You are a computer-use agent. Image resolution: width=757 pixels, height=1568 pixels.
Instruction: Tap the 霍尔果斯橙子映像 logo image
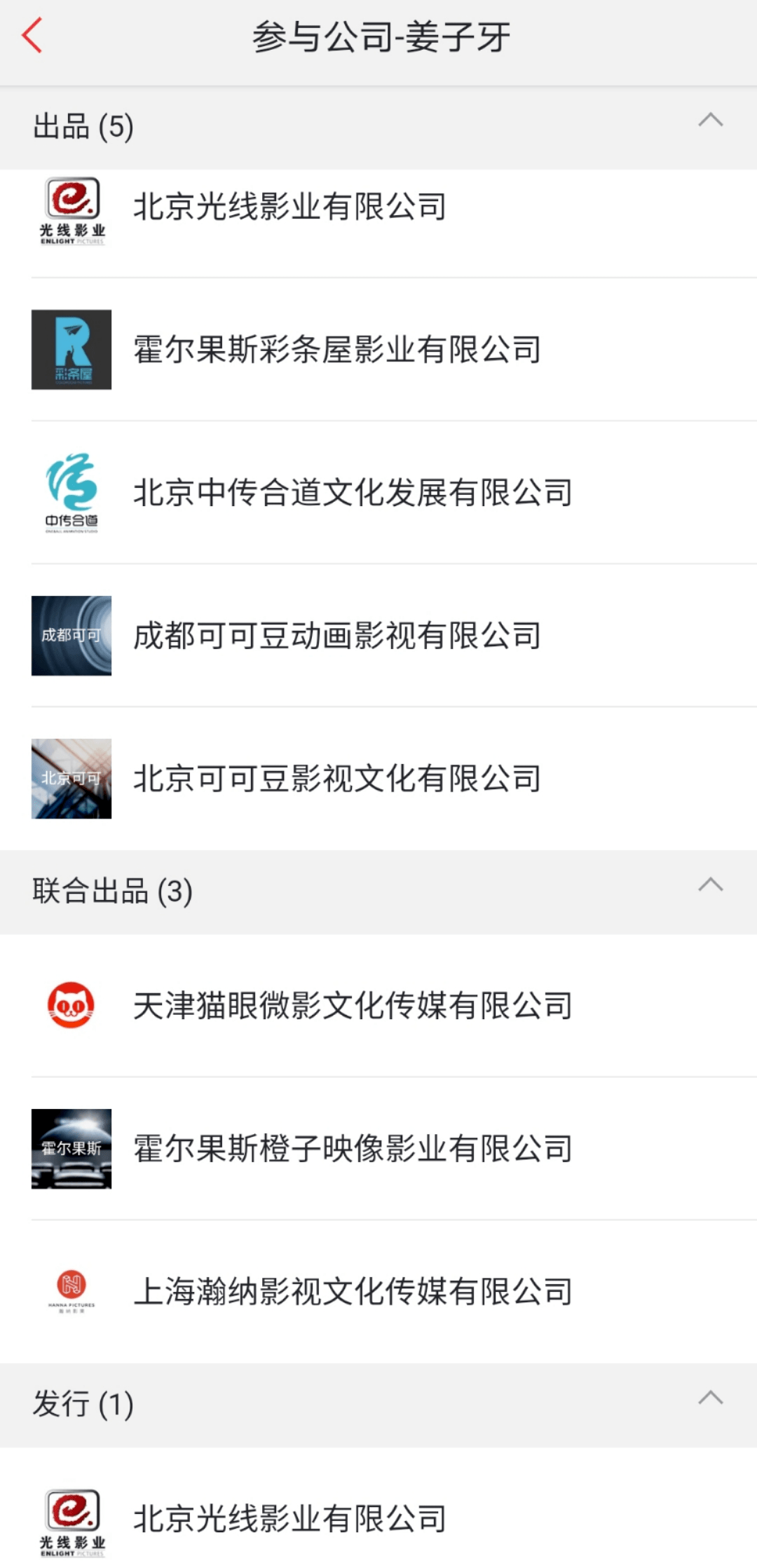point(71,1147)
